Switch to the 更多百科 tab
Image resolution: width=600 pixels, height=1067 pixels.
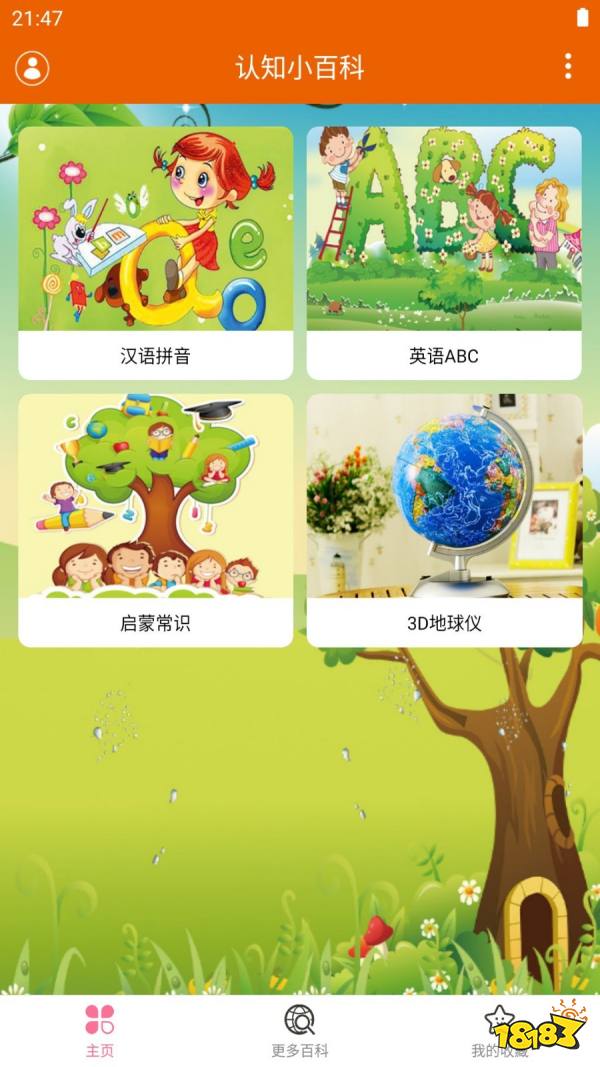click(x=300, y=1030)
